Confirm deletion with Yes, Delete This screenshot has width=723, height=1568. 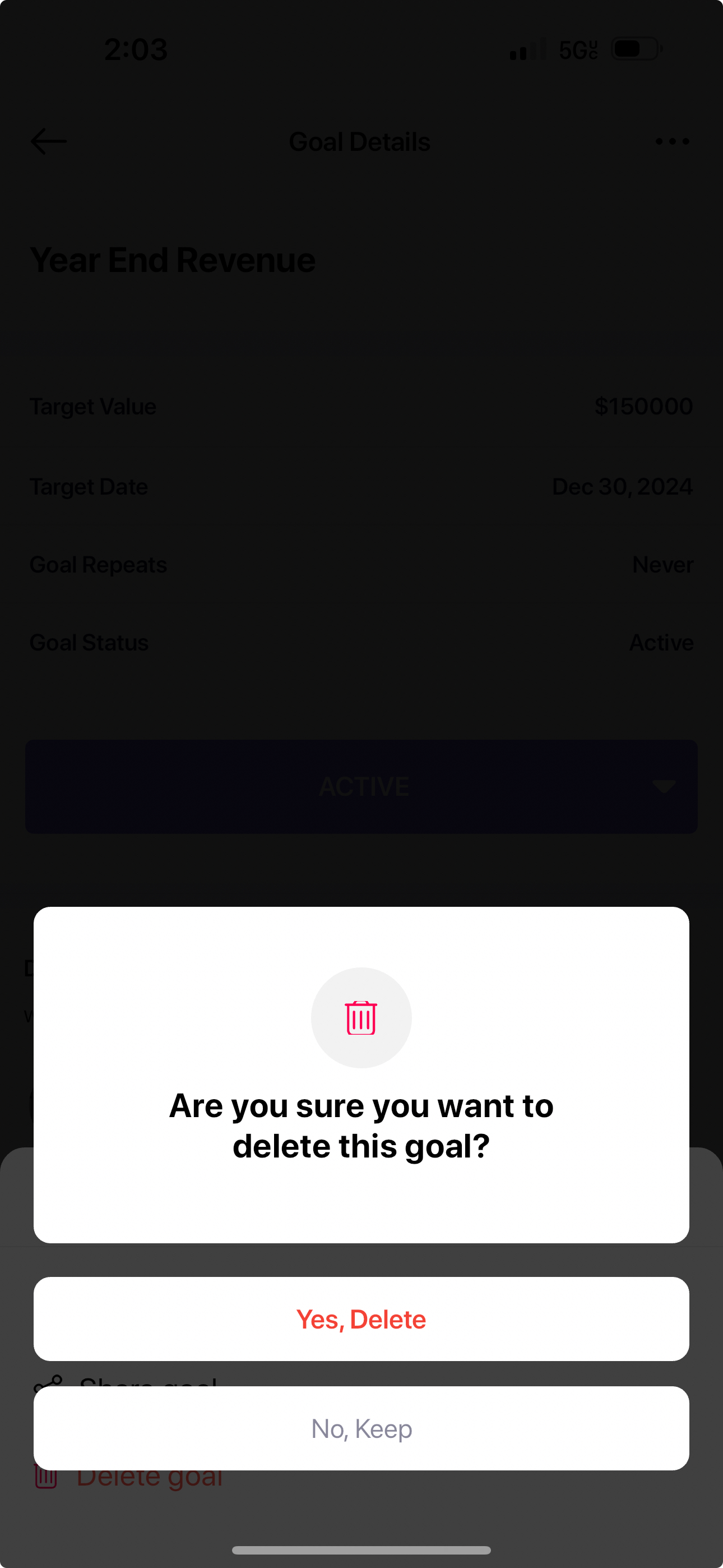361,1319
